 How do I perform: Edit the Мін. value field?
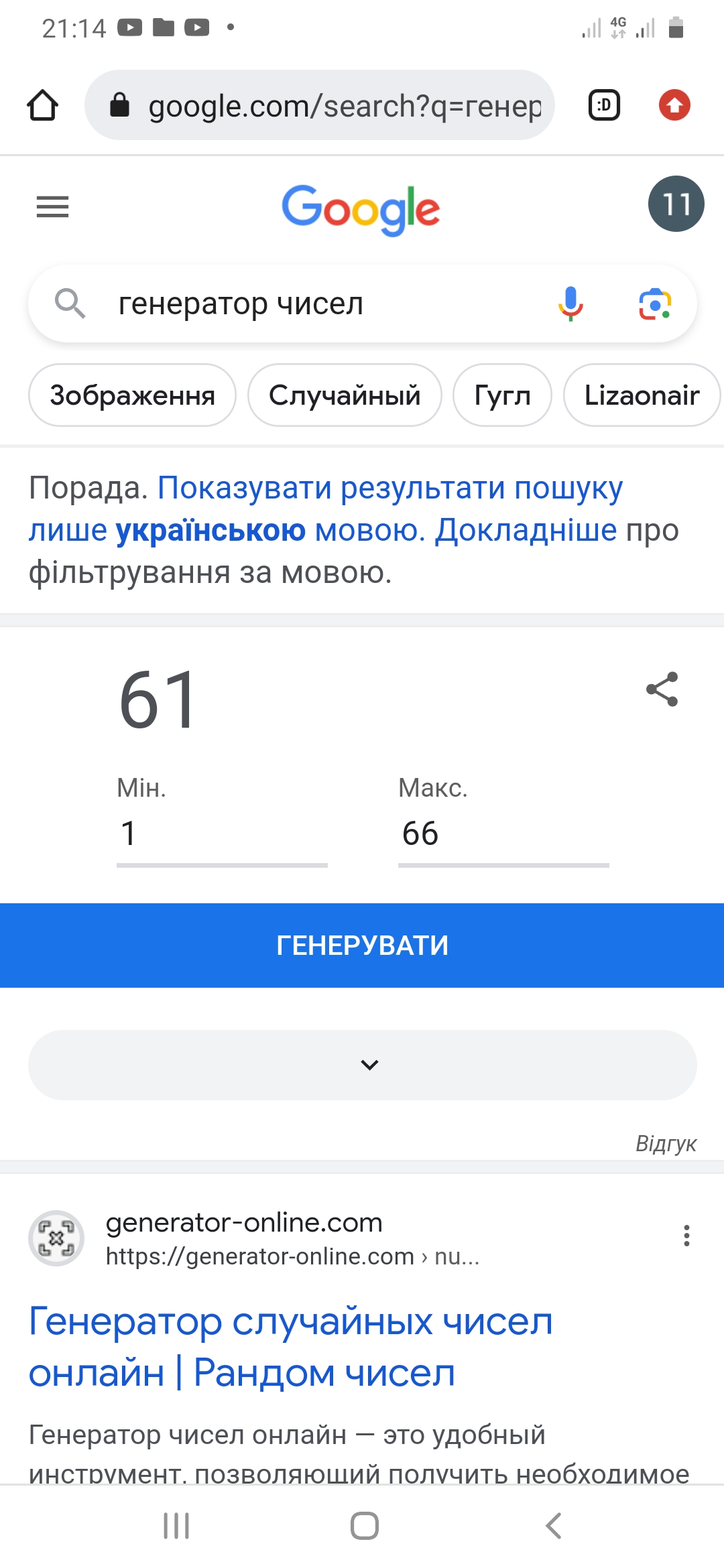pos(221,834)
